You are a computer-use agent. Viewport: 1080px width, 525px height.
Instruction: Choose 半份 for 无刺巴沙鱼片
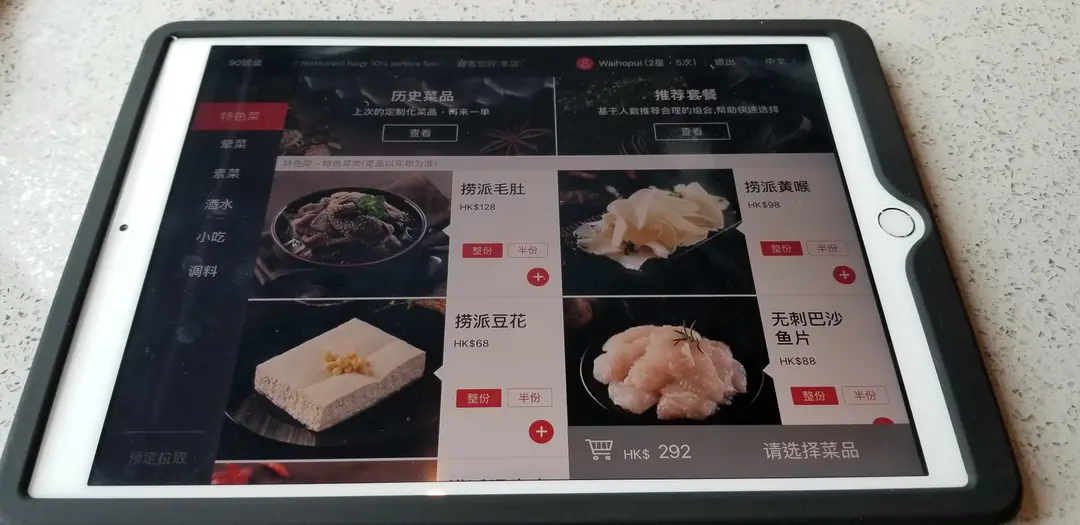point(864,395)
